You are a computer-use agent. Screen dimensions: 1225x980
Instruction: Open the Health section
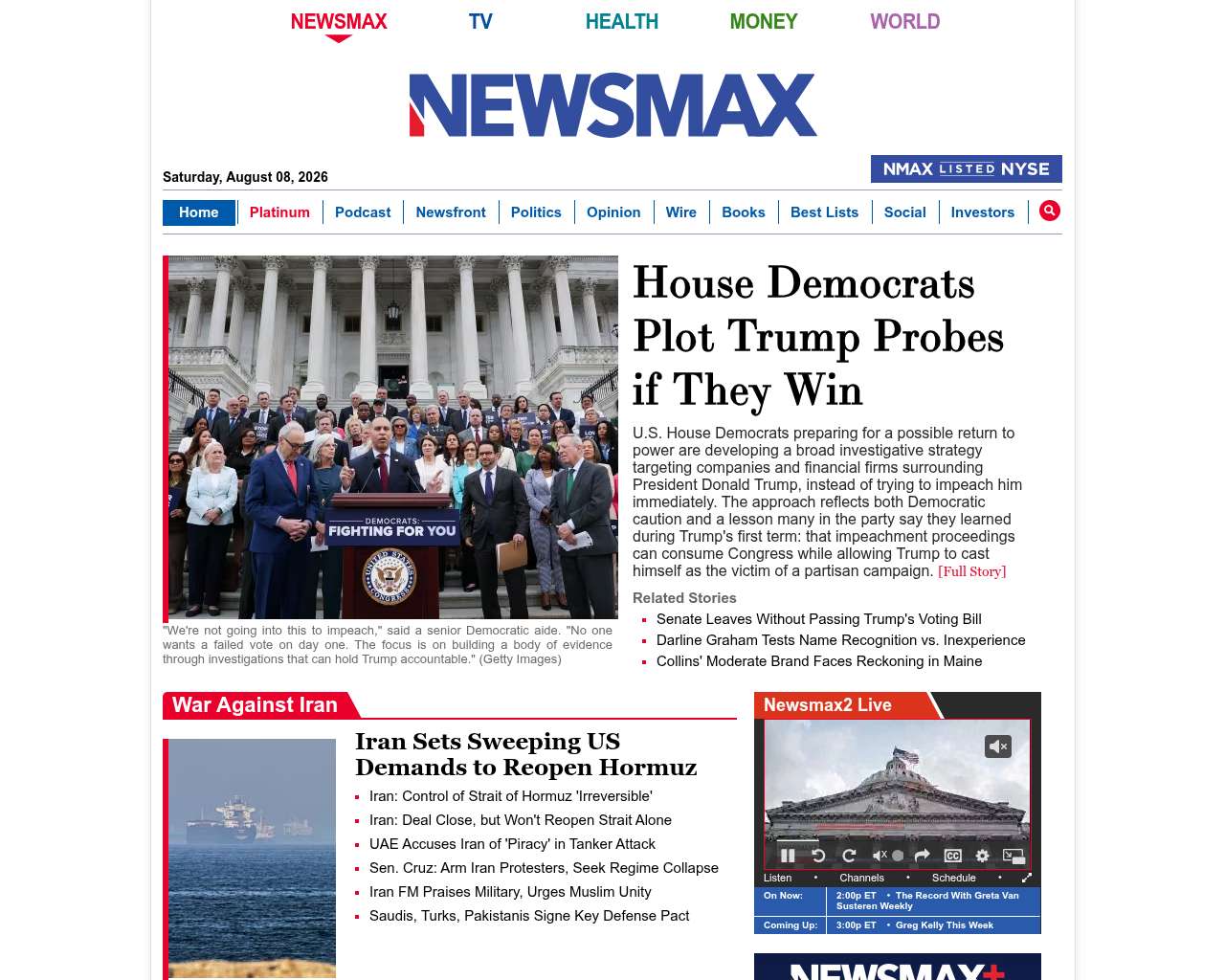coord(622,21)
